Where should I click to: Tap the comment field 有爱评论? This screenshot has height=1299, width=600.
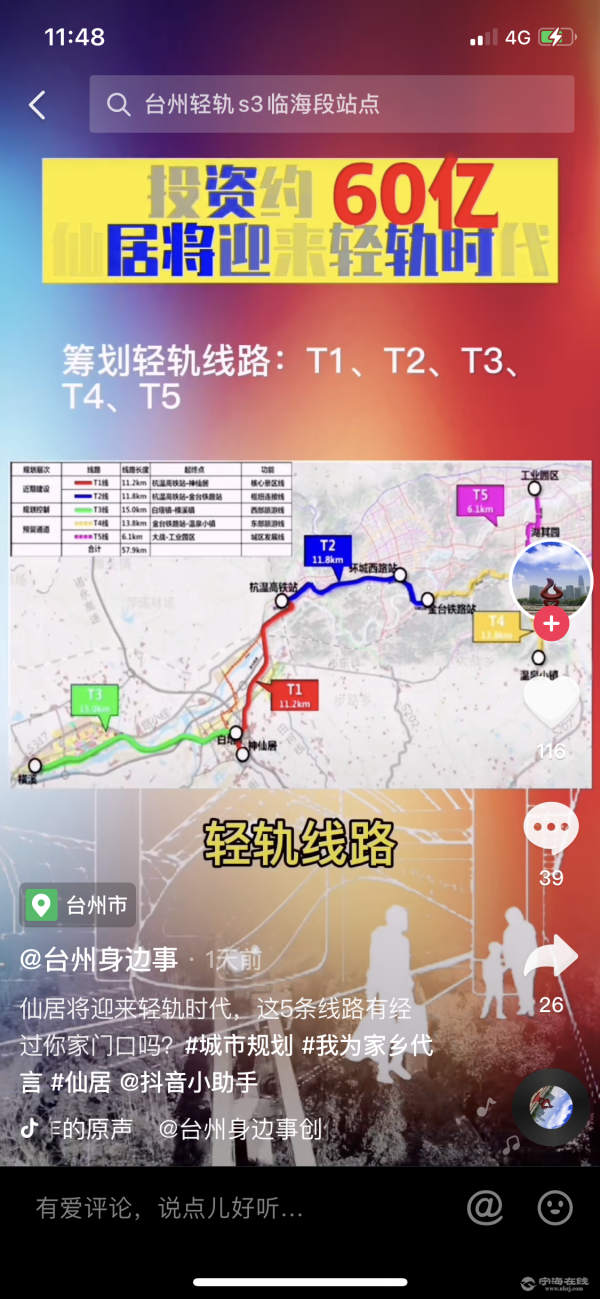pyautogui.click(x=170, y=1208)
